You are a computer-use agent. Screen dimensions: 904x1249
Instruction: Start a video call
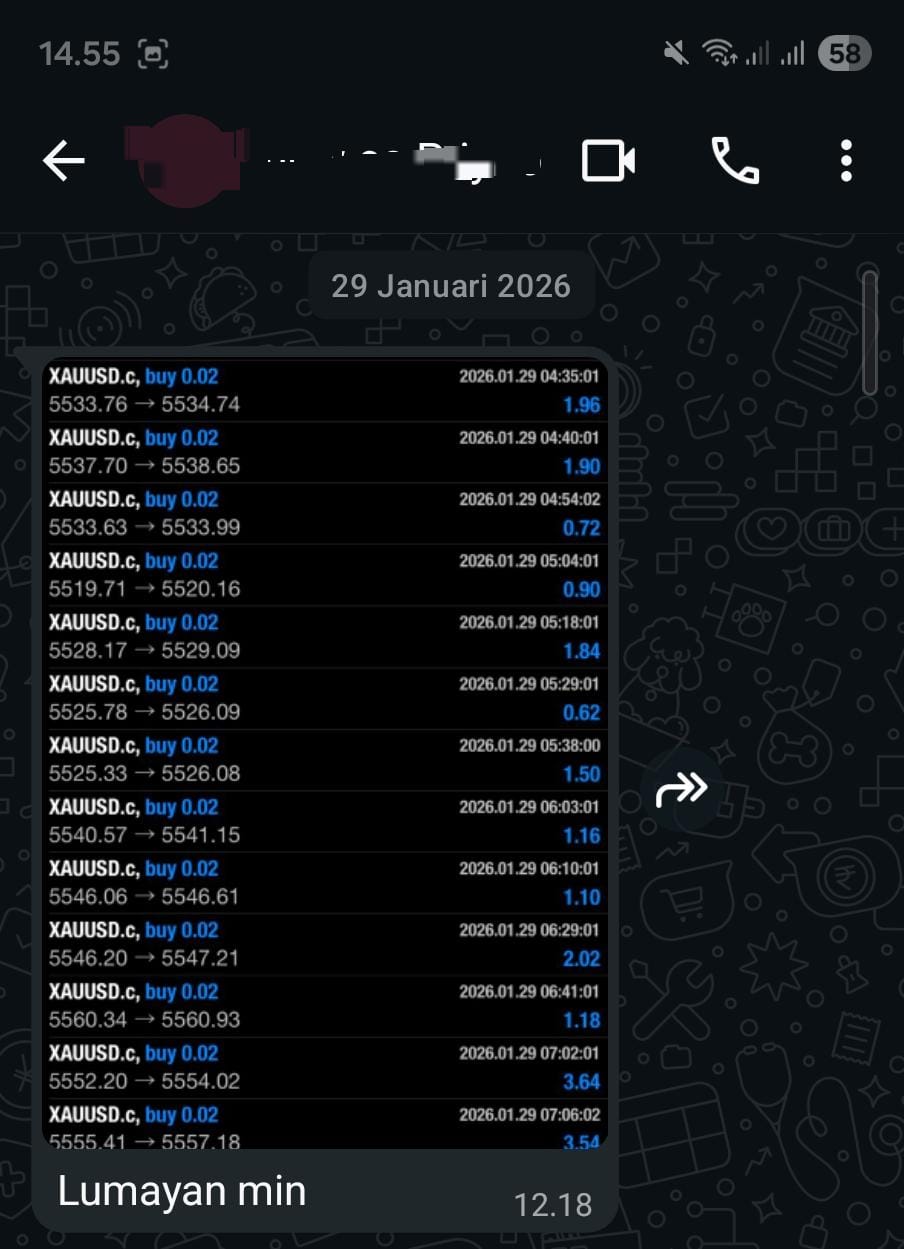(608, 161)
